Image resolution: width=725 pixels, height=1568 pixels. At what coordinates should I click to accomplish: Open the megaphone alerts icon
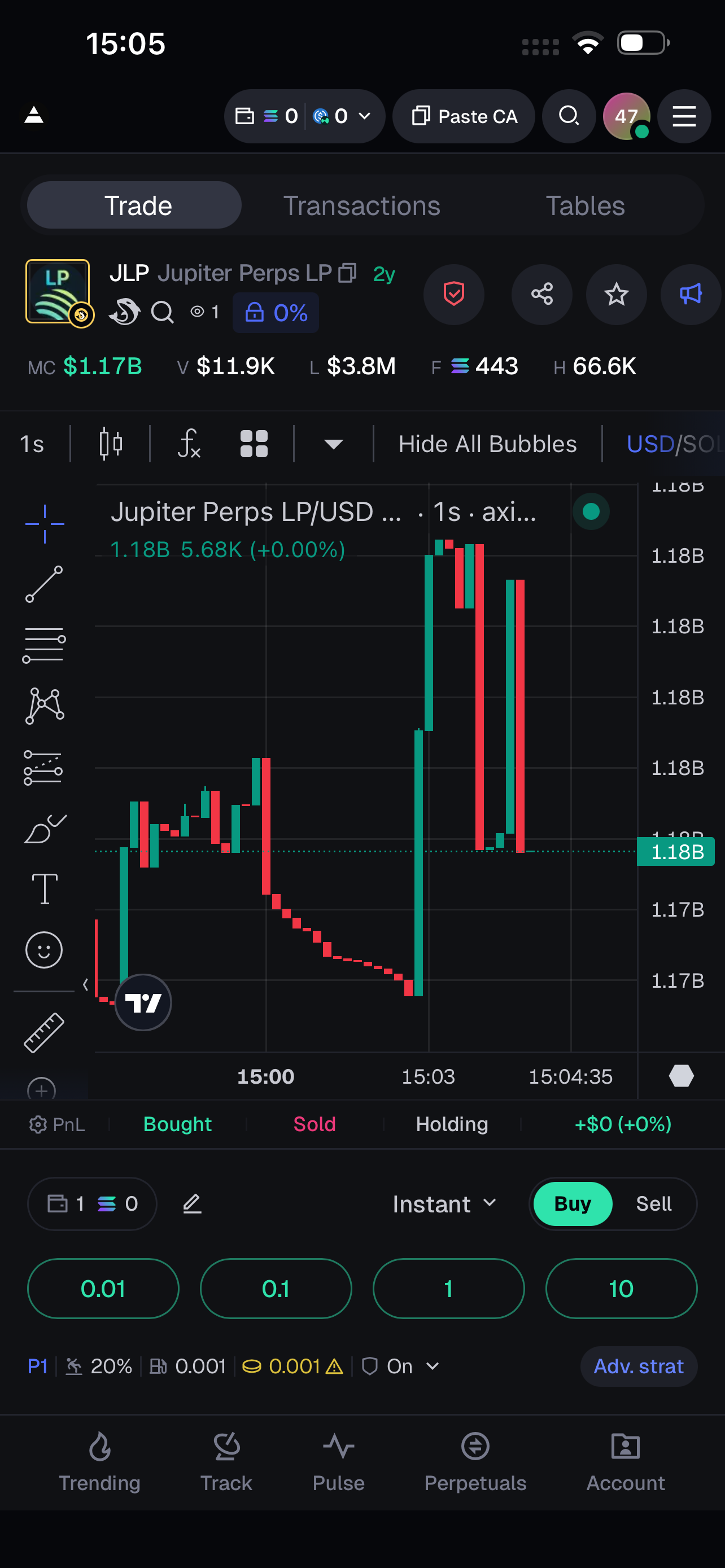pos(691,294)
